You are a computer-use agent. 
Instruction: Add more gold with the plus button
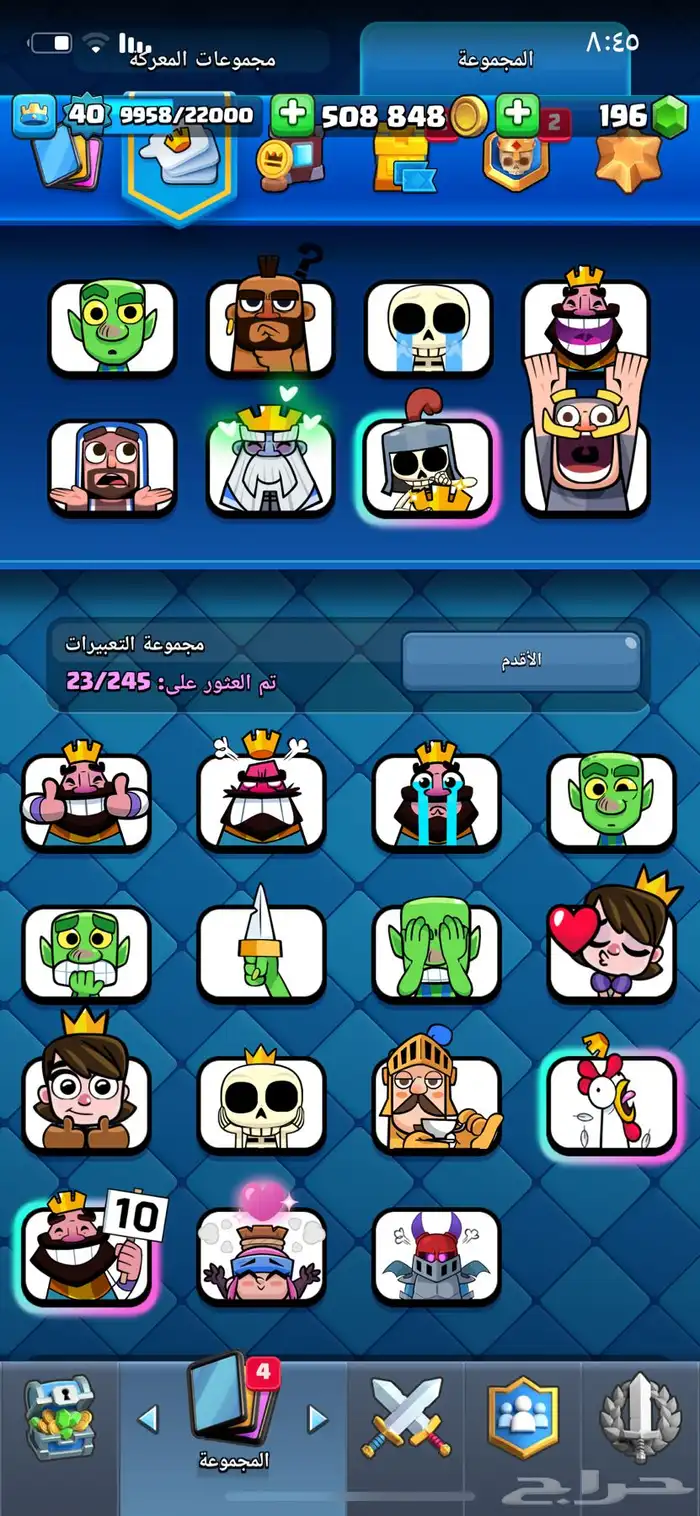tap(292, 116)
